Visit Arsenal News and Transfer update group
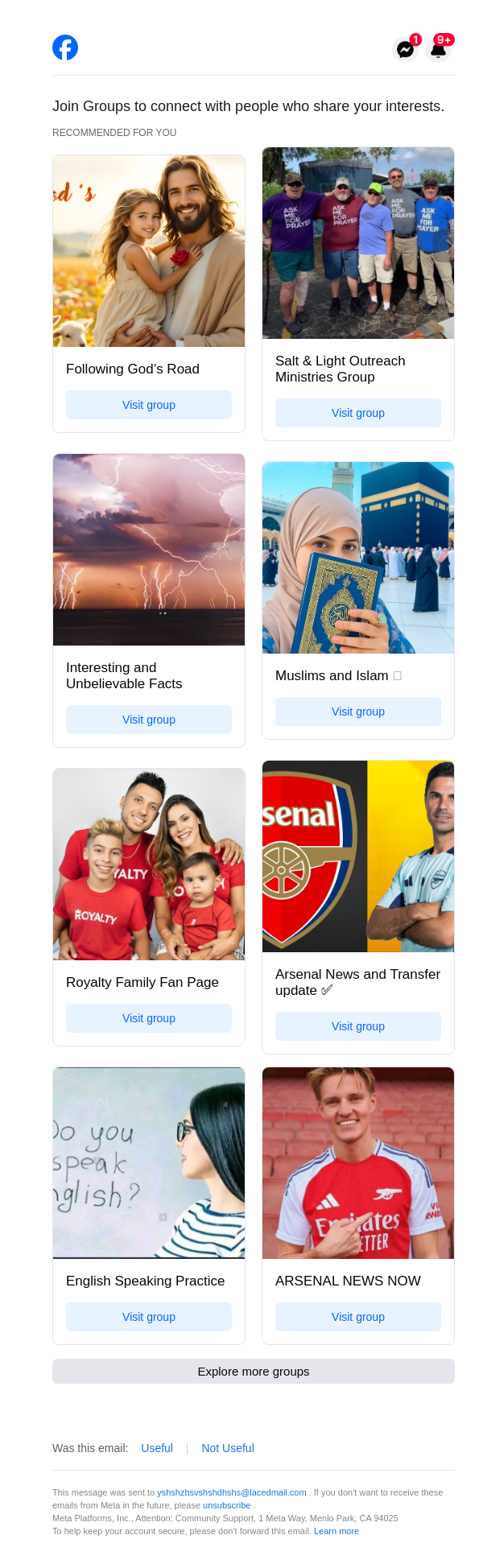Screen dimensions: 483x1568 click(358, 1026)
